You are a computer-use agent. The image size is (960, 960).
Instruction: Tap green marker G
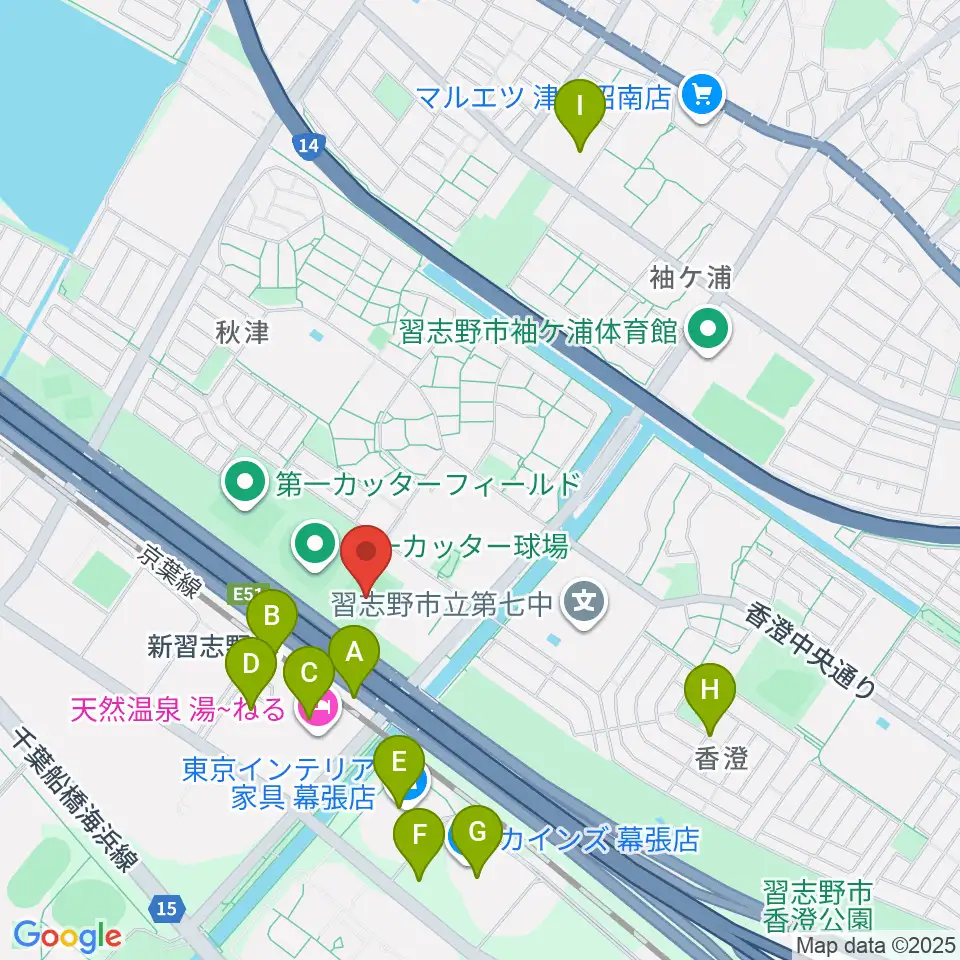(476, 840)
